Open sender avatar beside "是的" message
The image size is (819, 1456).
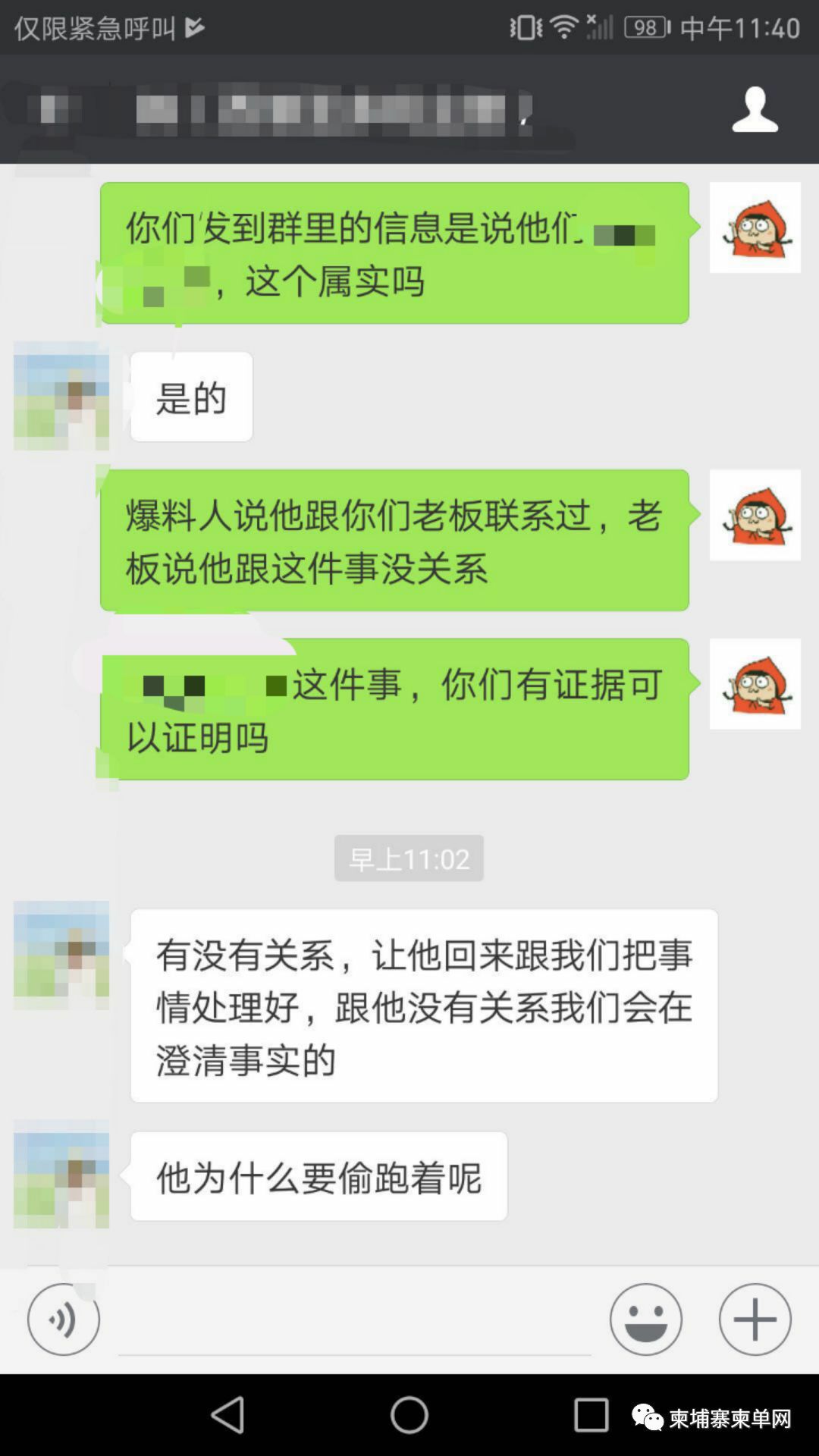(x=61, y=396)
